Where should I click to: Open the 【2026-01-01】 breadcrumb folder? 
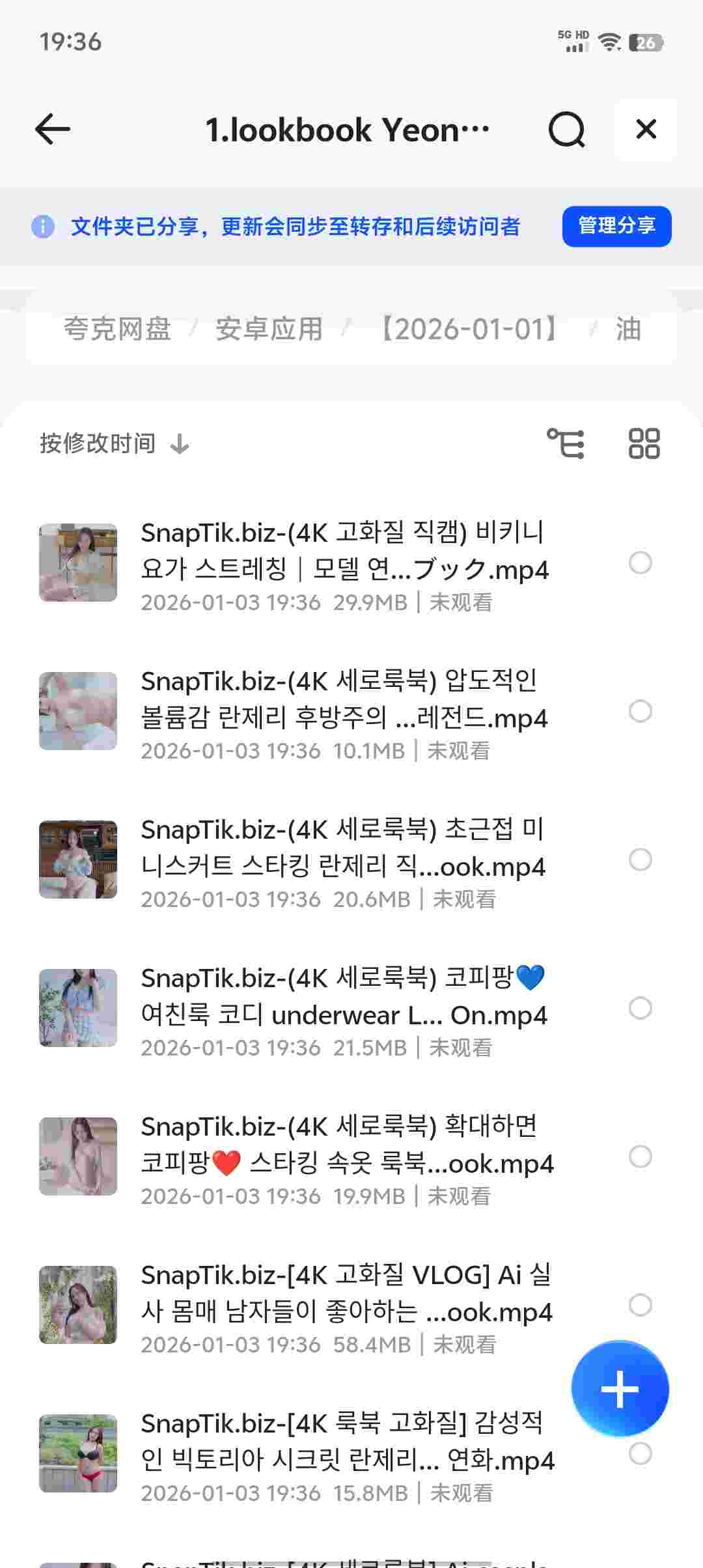pyautogui.click(x=469, y=329)
